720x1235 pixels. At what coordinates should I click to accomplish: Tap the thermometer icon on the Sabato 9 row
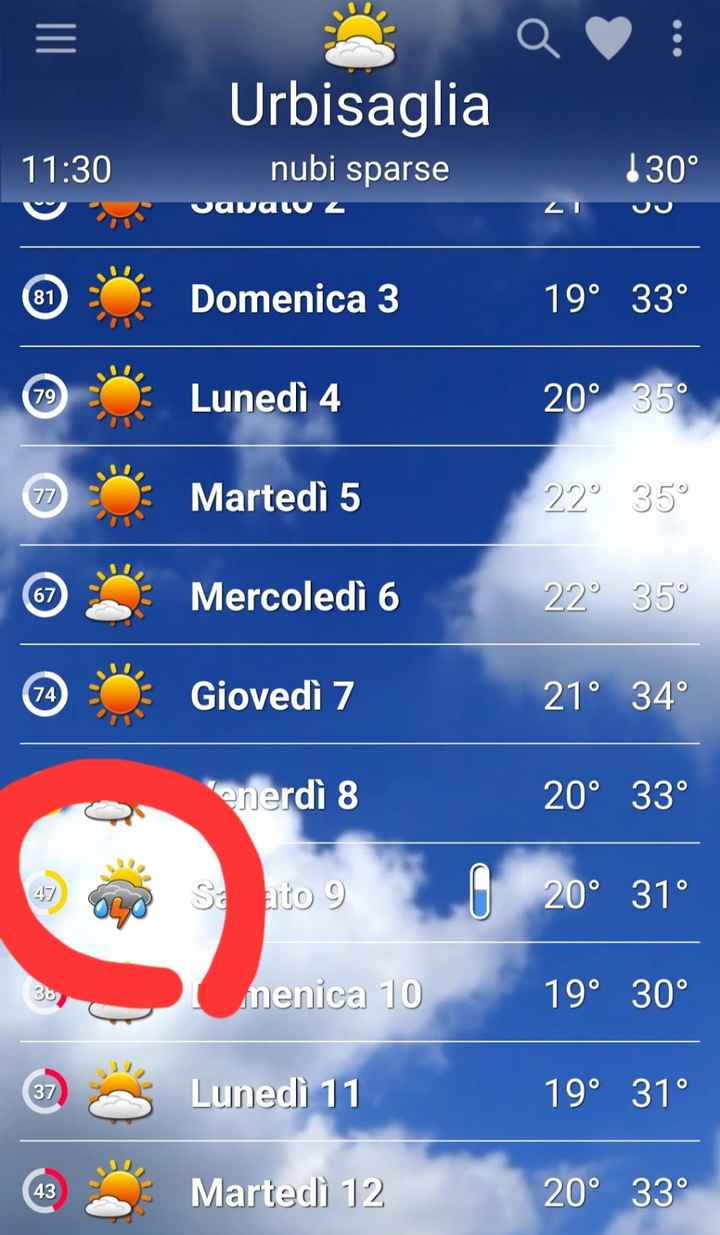(x=480, y=893)
